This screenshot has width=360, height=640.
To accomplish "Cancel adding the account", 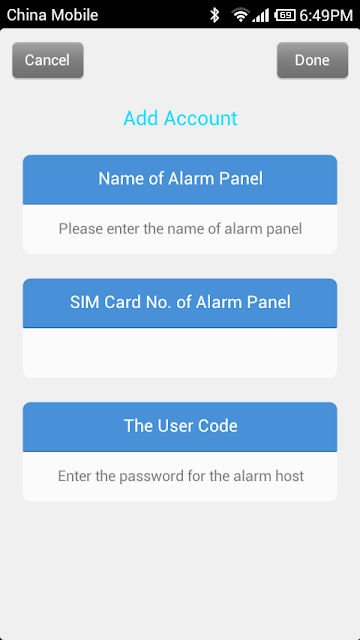I will (48, 60).
